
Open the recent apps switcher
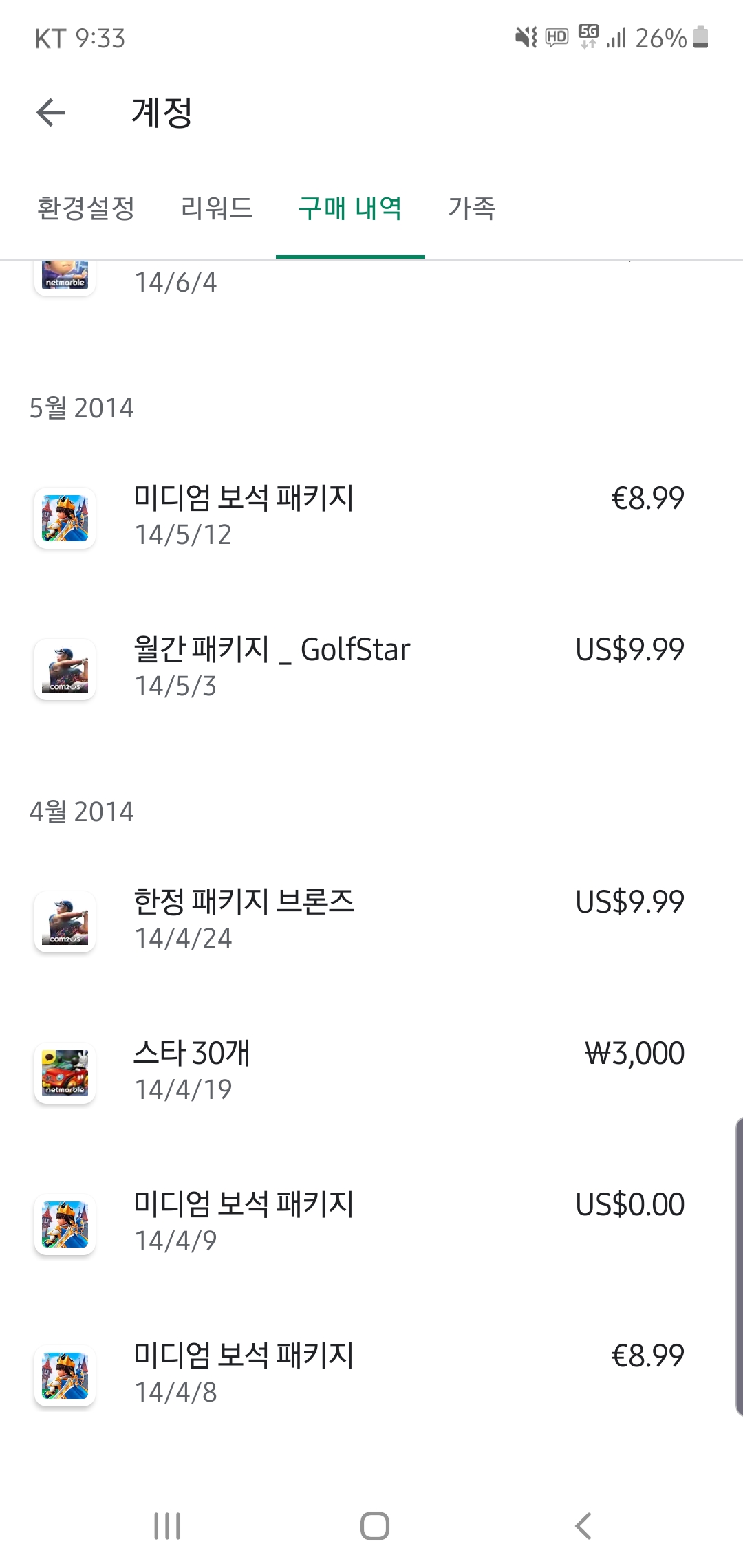(167, 1525)
